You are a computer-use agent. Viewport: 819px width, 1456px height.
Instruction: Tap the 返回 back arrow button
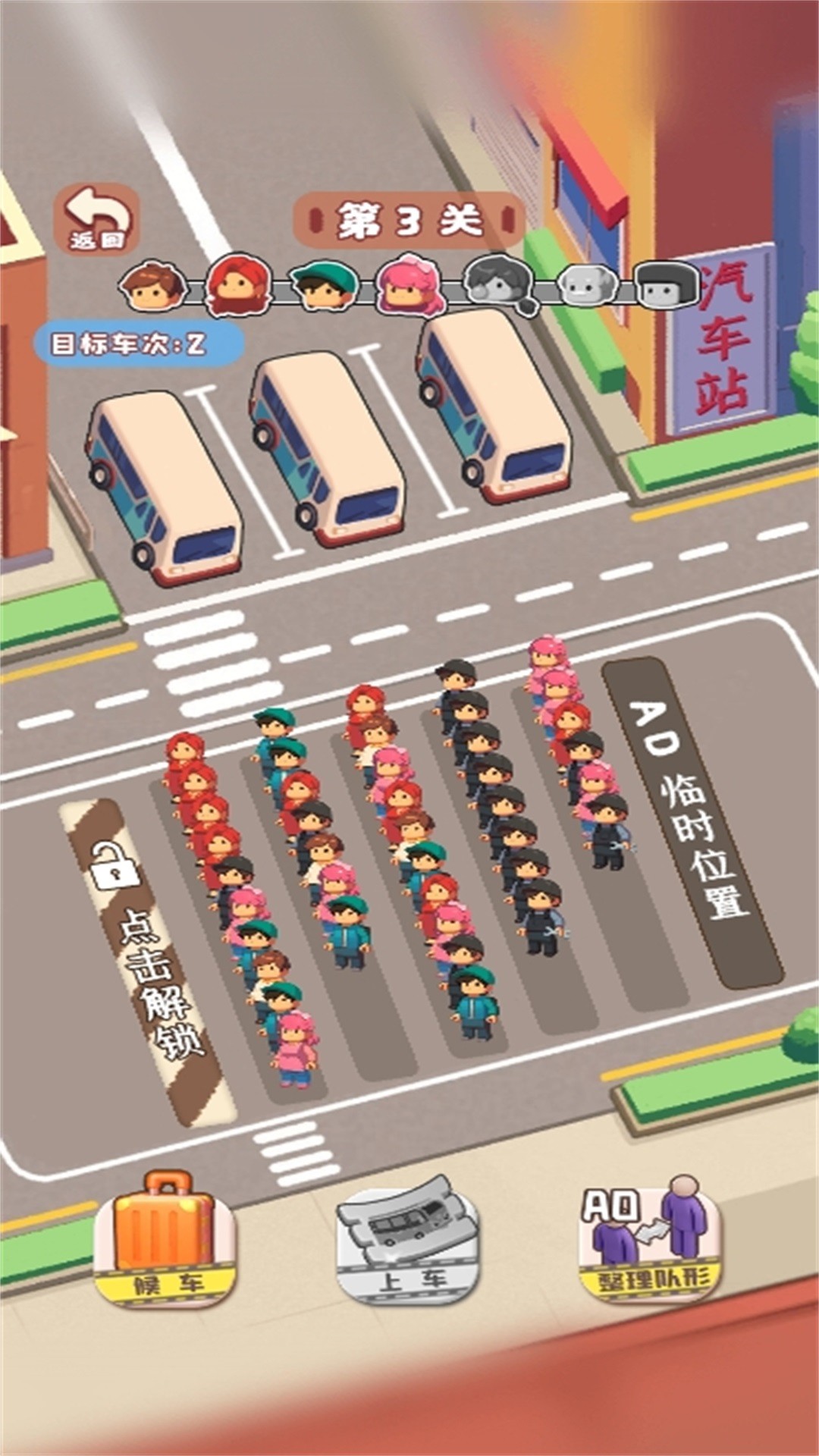97,219
